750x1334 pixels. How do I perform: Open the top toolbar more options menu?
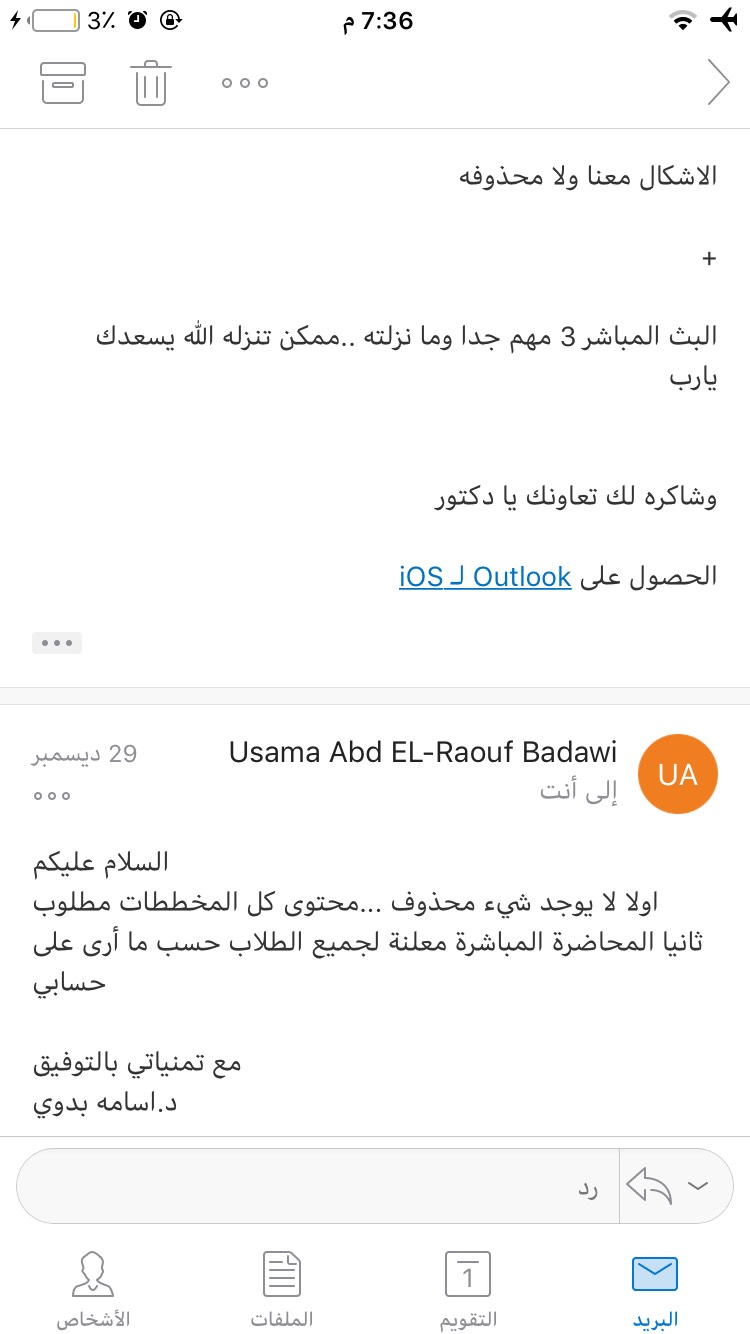[x=245, y=83]
